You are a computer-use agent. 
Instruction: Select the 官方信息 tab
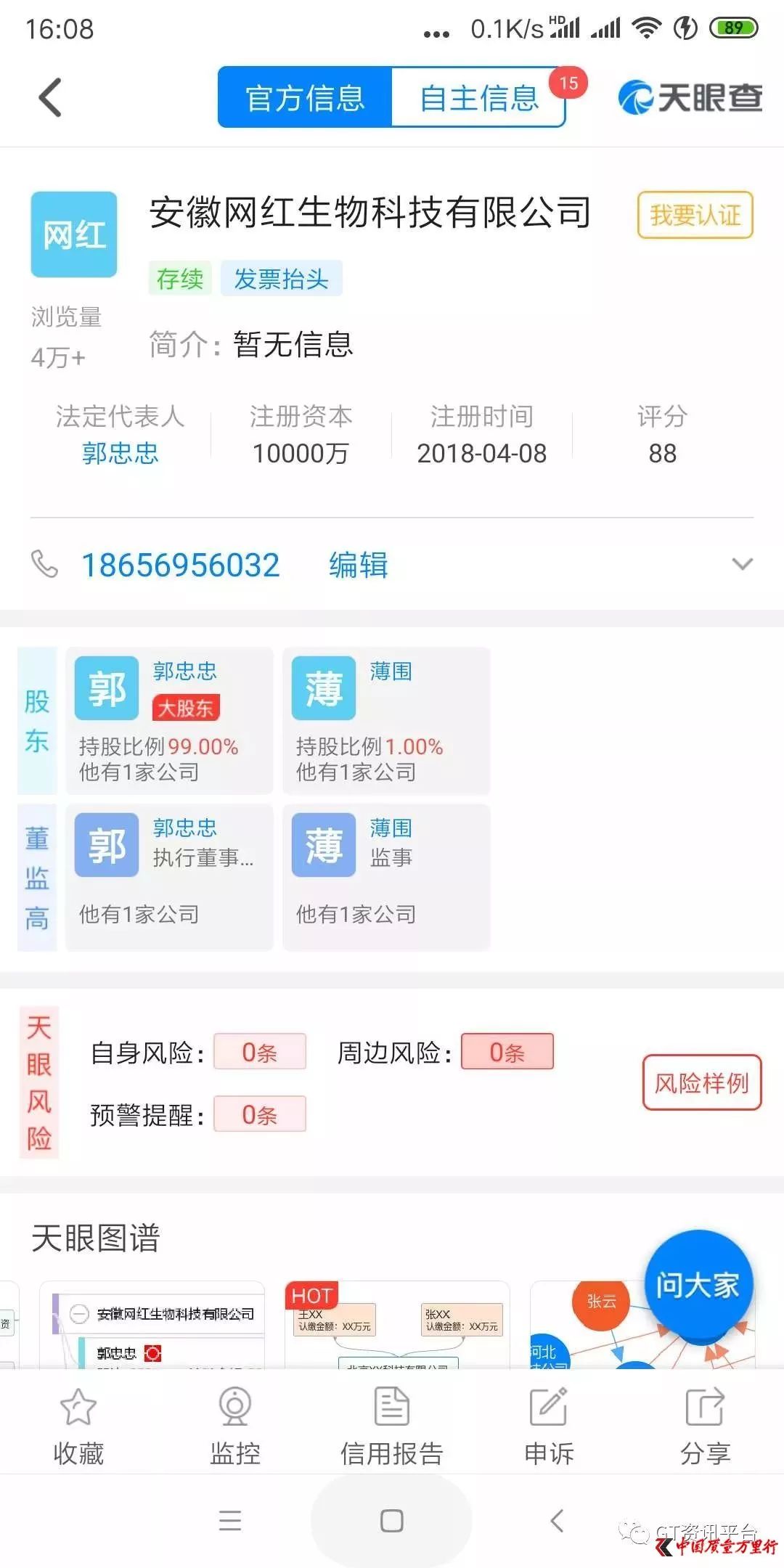coord(305,98)
